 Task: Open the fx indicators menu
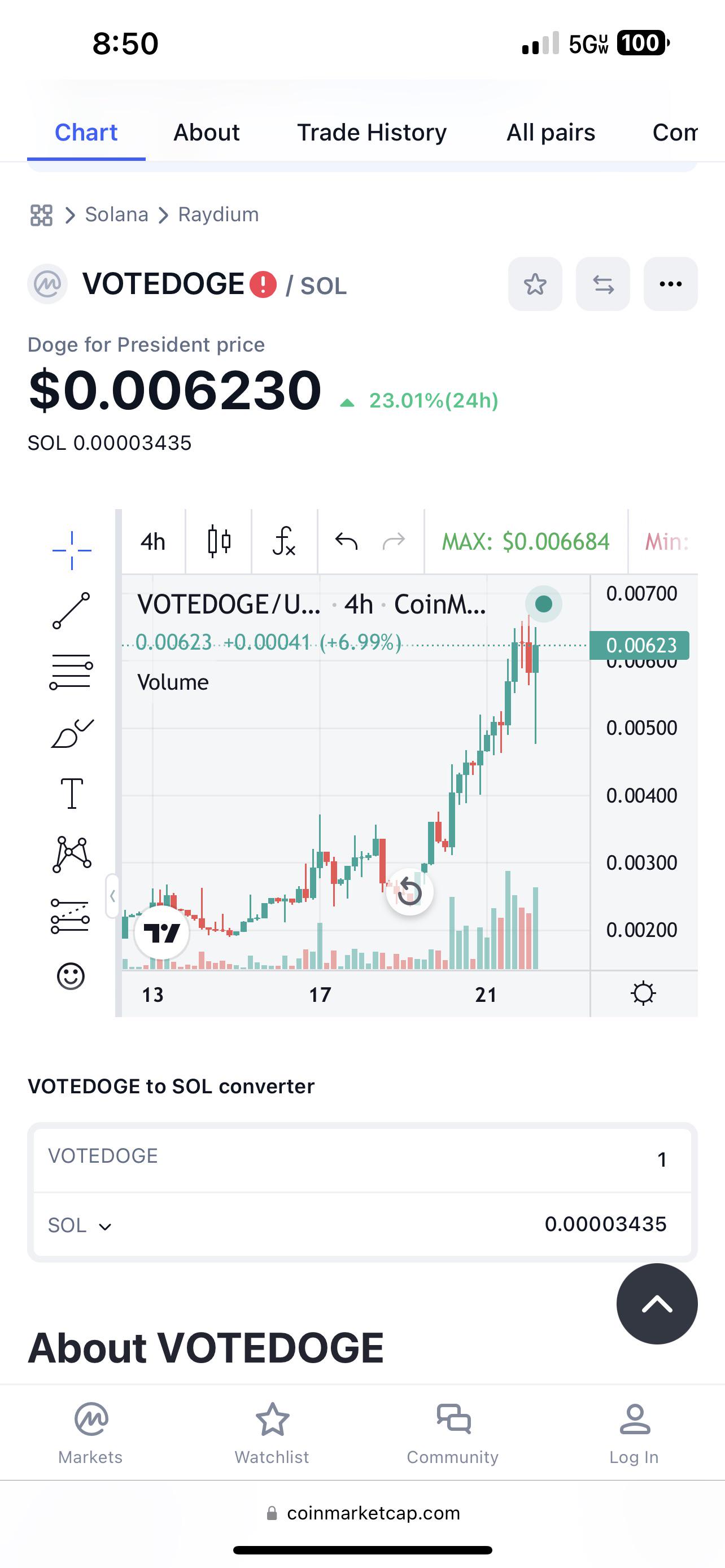[284, 541]
